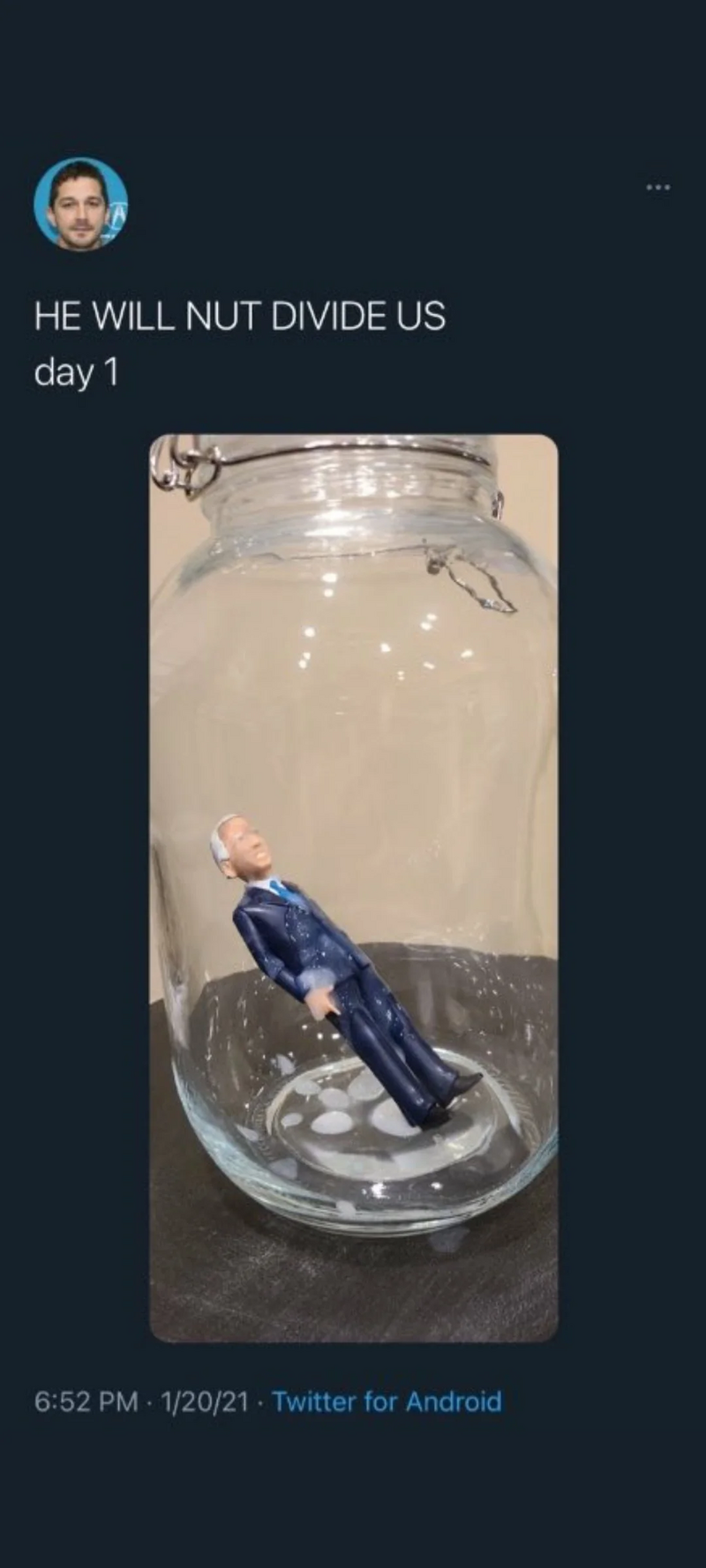The width and height of the screenshot is (706, 1568).
Task: Open the tweet author's profile picture
Action: [80, 205]
